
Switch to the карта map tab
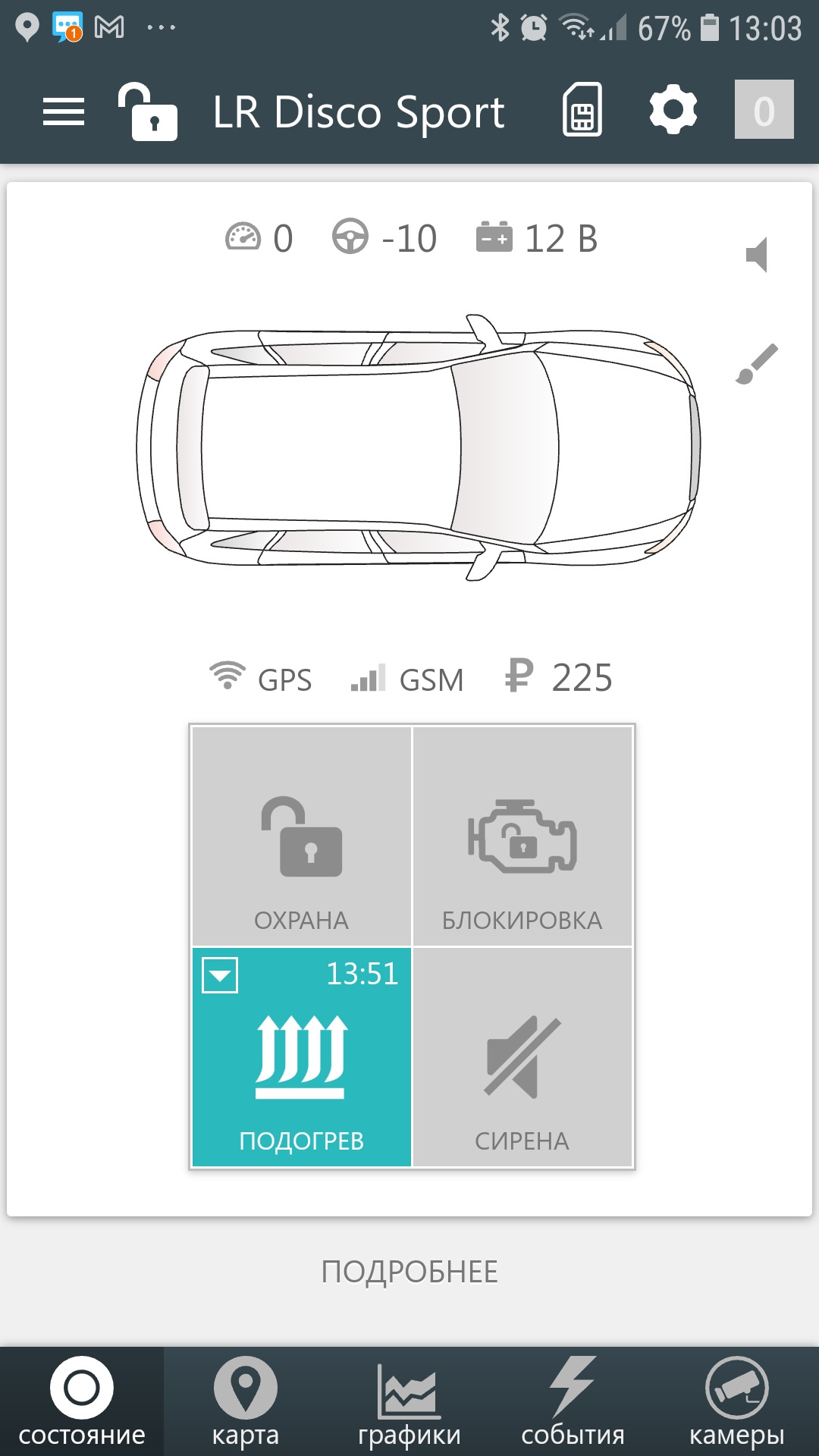pos(246,1401)
